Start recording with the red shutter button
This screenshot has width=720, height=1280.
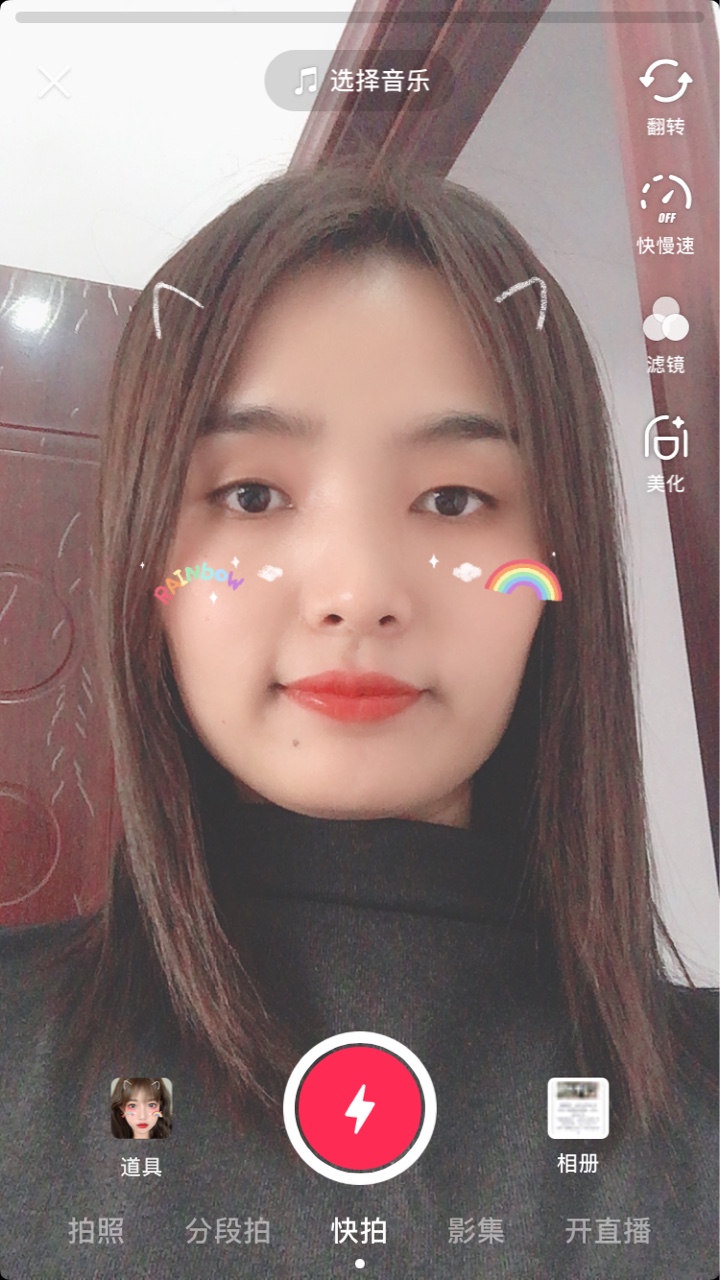click(360, 1108)
